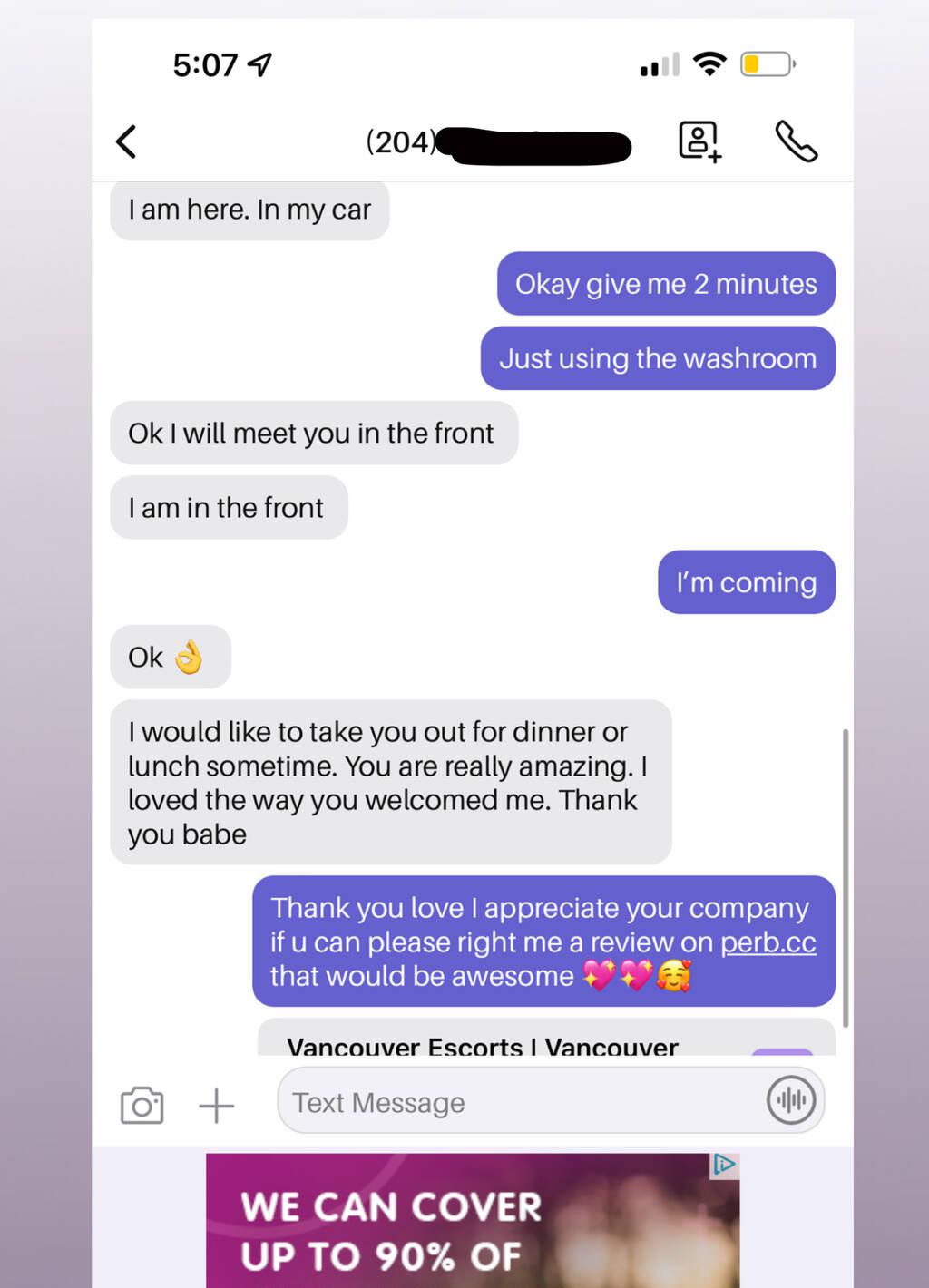The image size is (929, 1288).
Task: Call this number using the phone icon
Action: (796, 141)
